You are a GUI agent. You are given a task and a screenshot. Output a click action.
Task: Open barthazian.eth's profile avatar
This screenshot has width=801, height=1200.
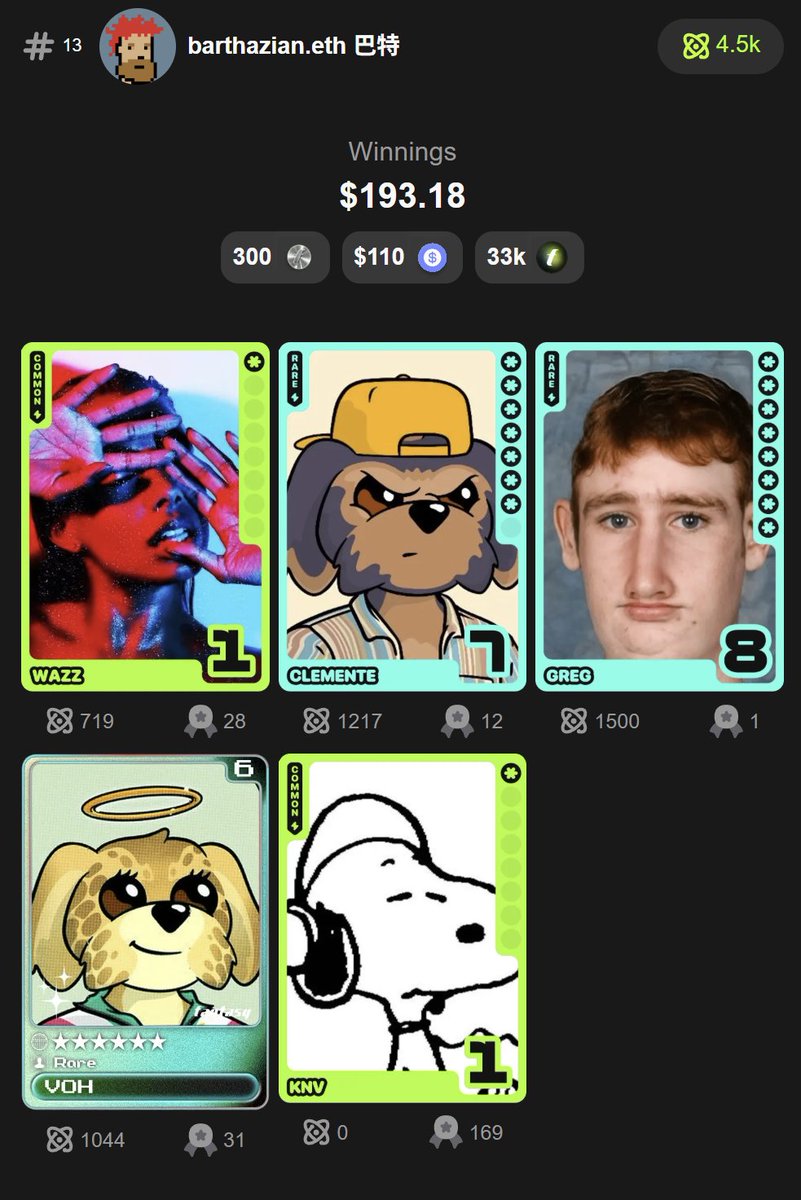pos(138,46)
